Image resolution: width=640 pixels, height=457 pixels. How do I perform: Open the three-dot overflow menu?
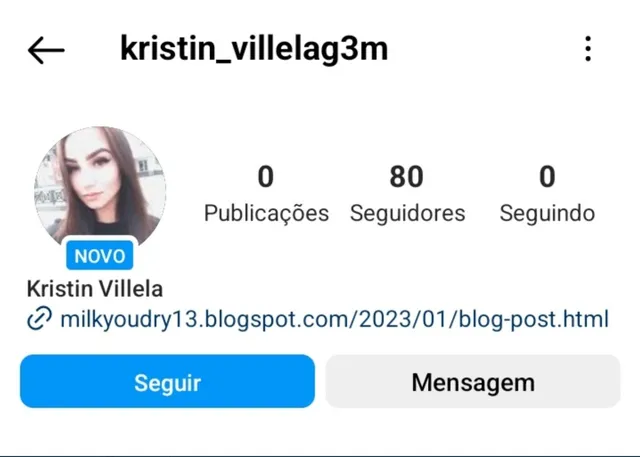588,48
